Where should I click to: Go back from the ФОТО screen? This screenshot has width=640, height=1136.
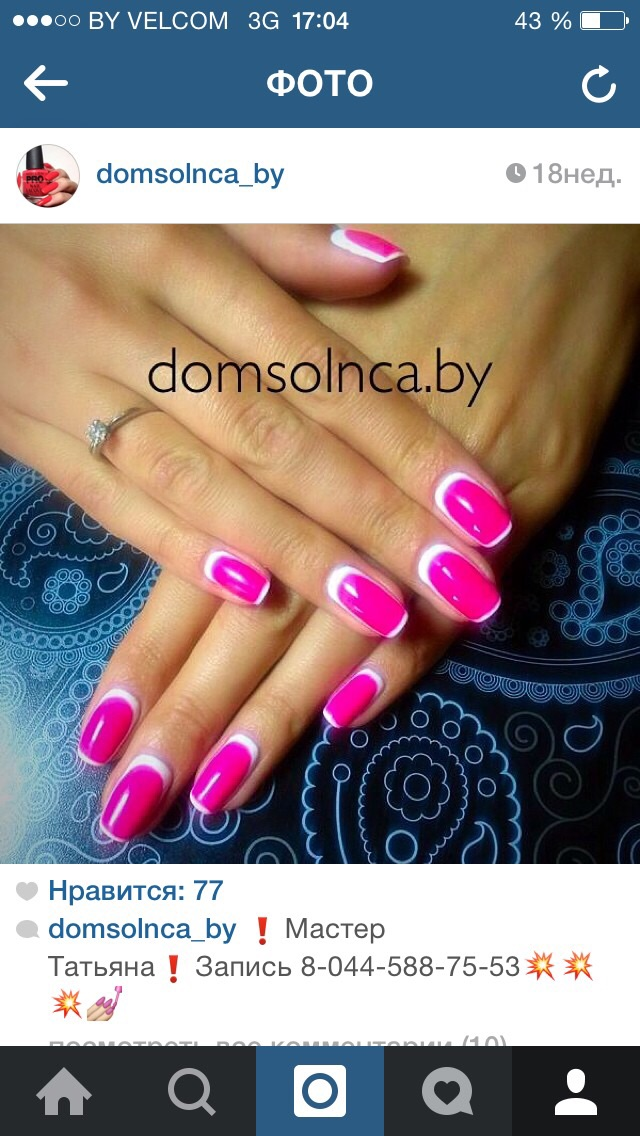[45, 85]
